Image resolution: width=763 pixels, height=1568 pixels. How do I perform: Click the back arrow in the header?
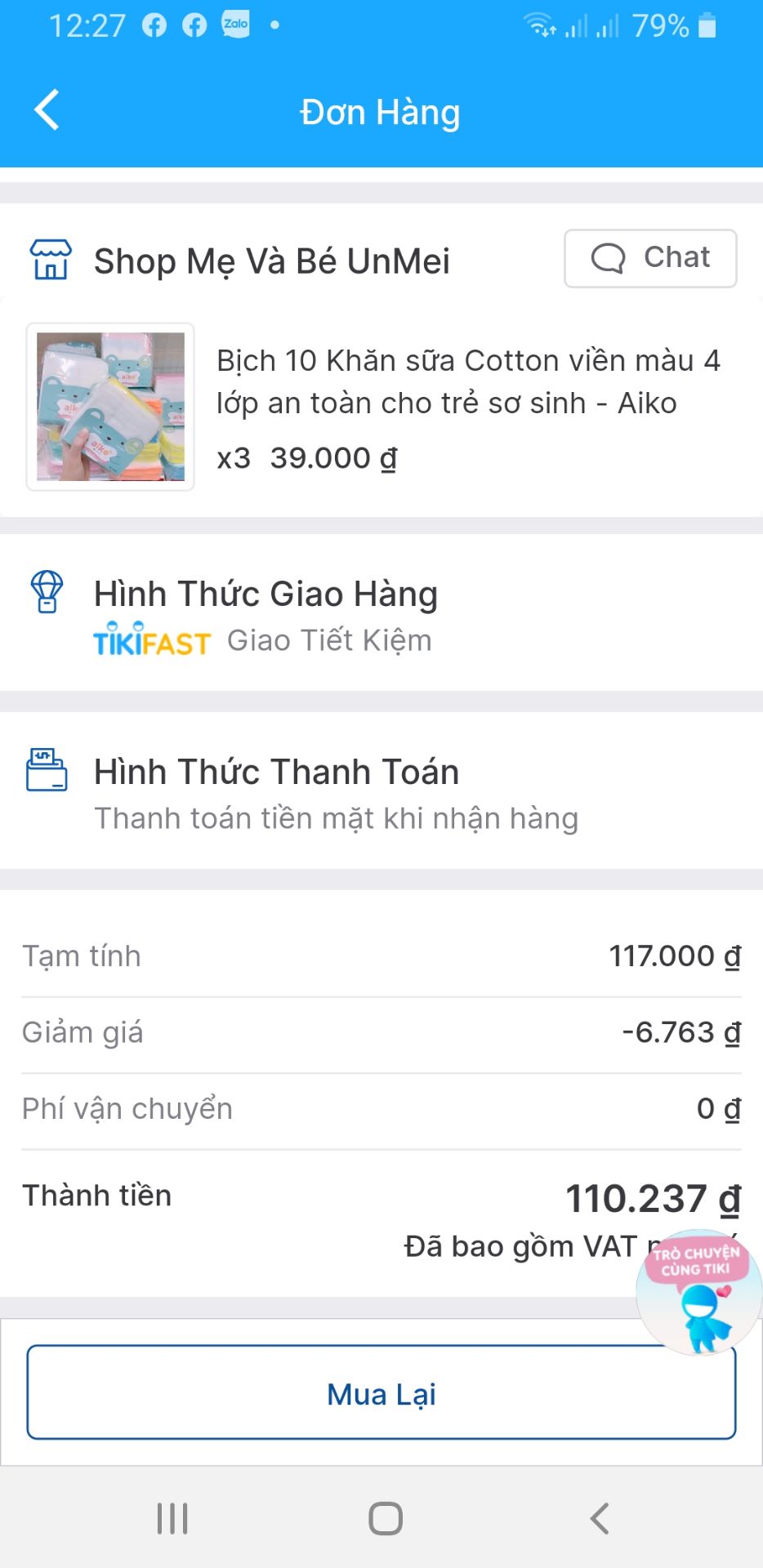[47, 110]
